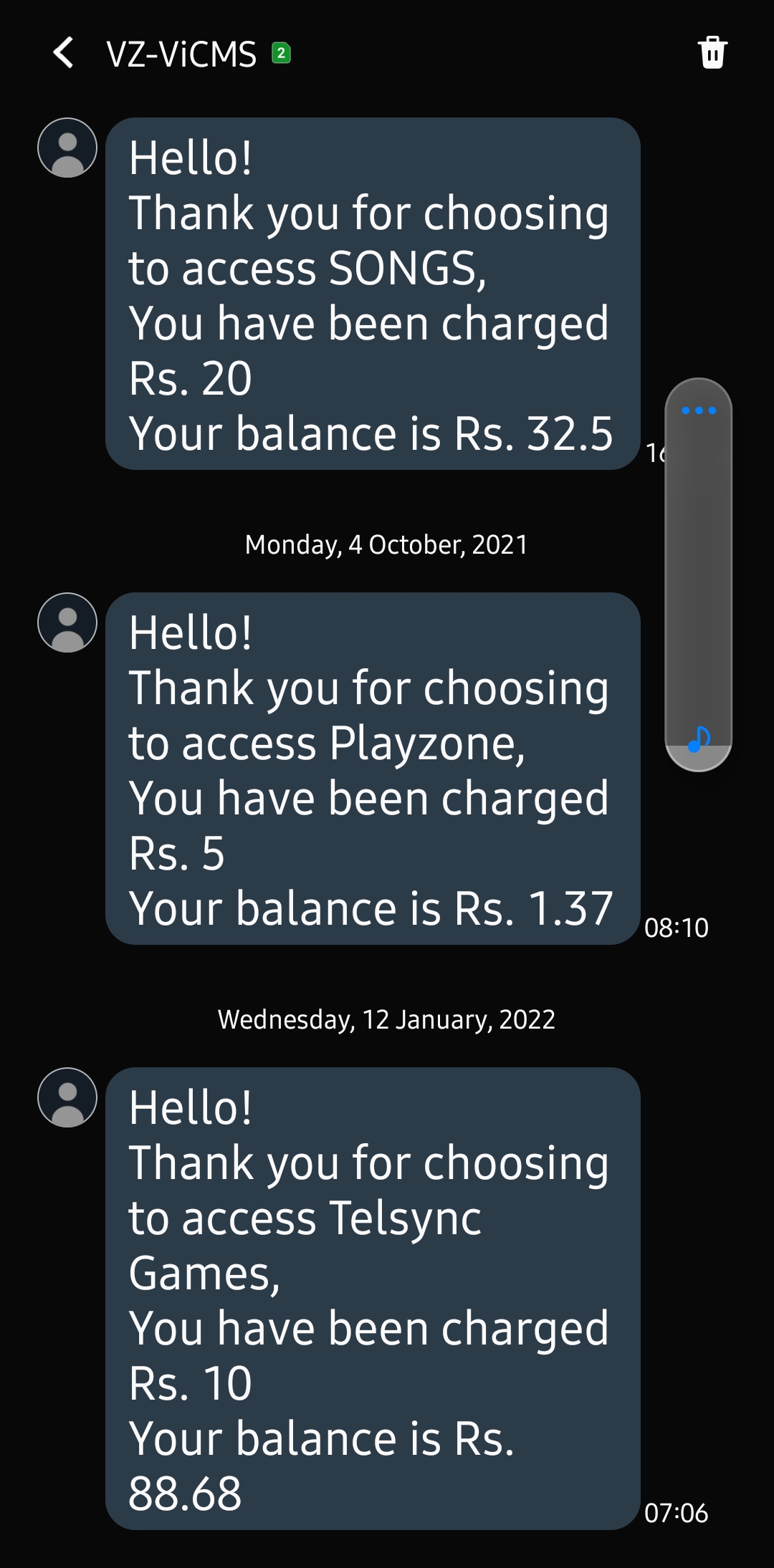
Task: Open sender avatar beside the Telsync Games message
Action: pos(67,1097)
